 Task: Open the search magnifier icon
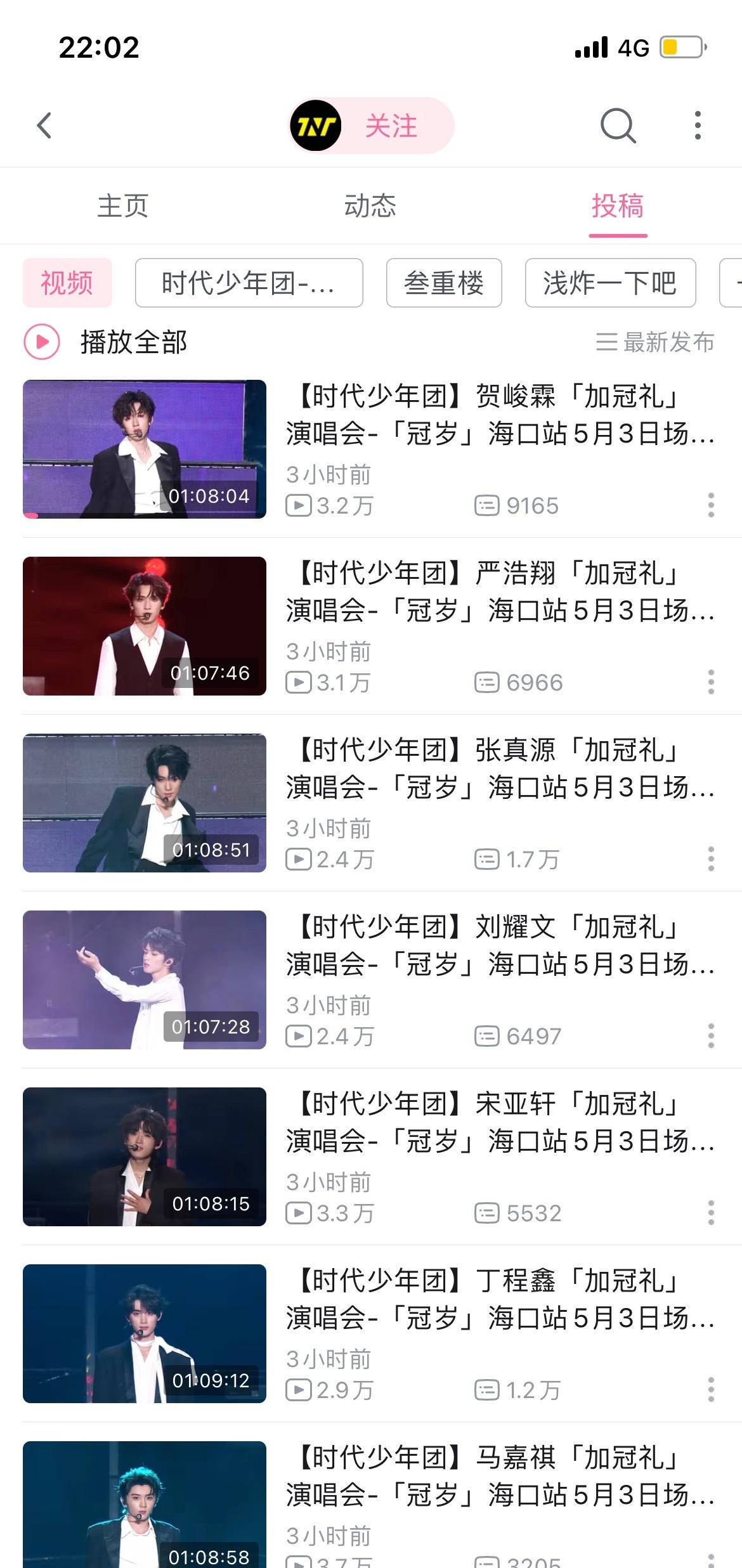[x=618, y=126]
